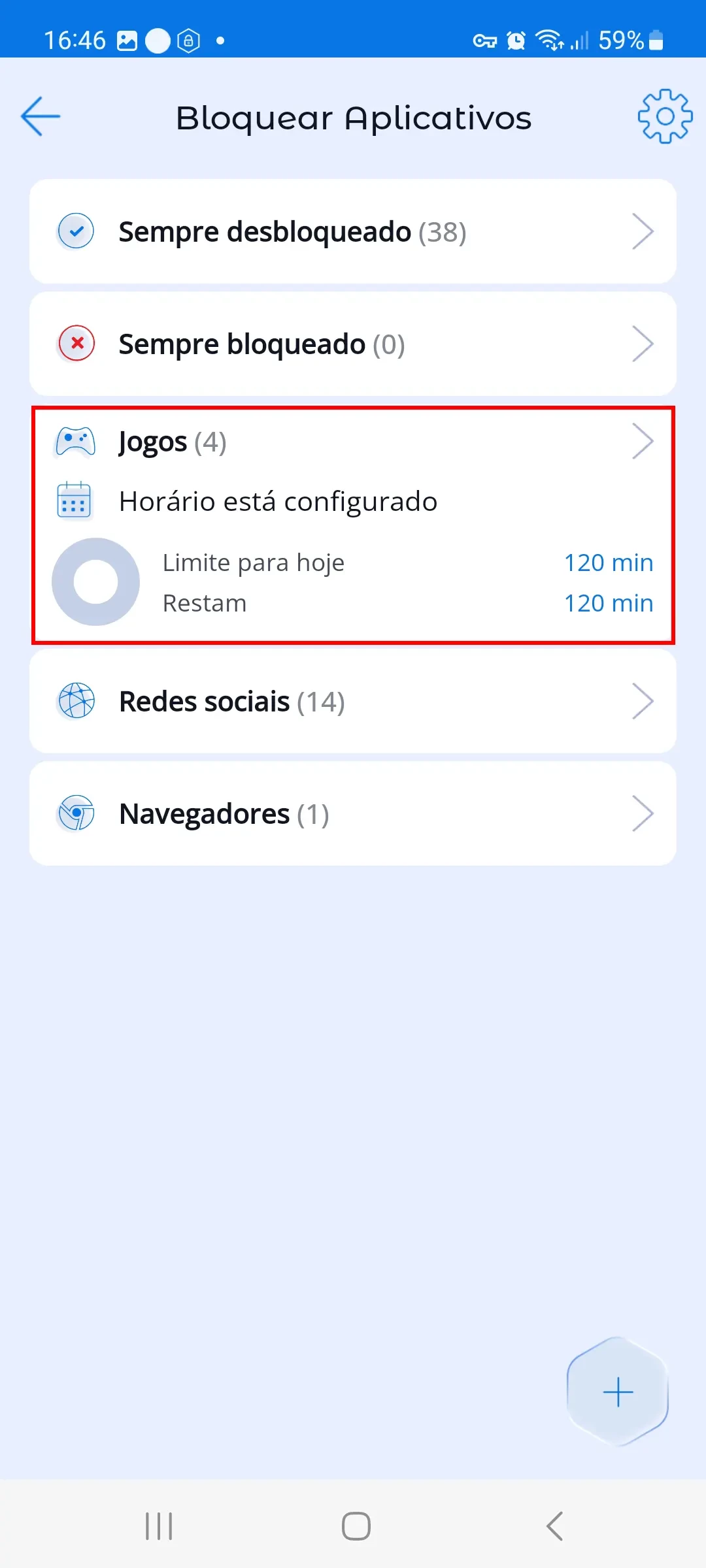706x1568 pixels.
Task: Add a new category with plus button
Action: point(618,1392)
